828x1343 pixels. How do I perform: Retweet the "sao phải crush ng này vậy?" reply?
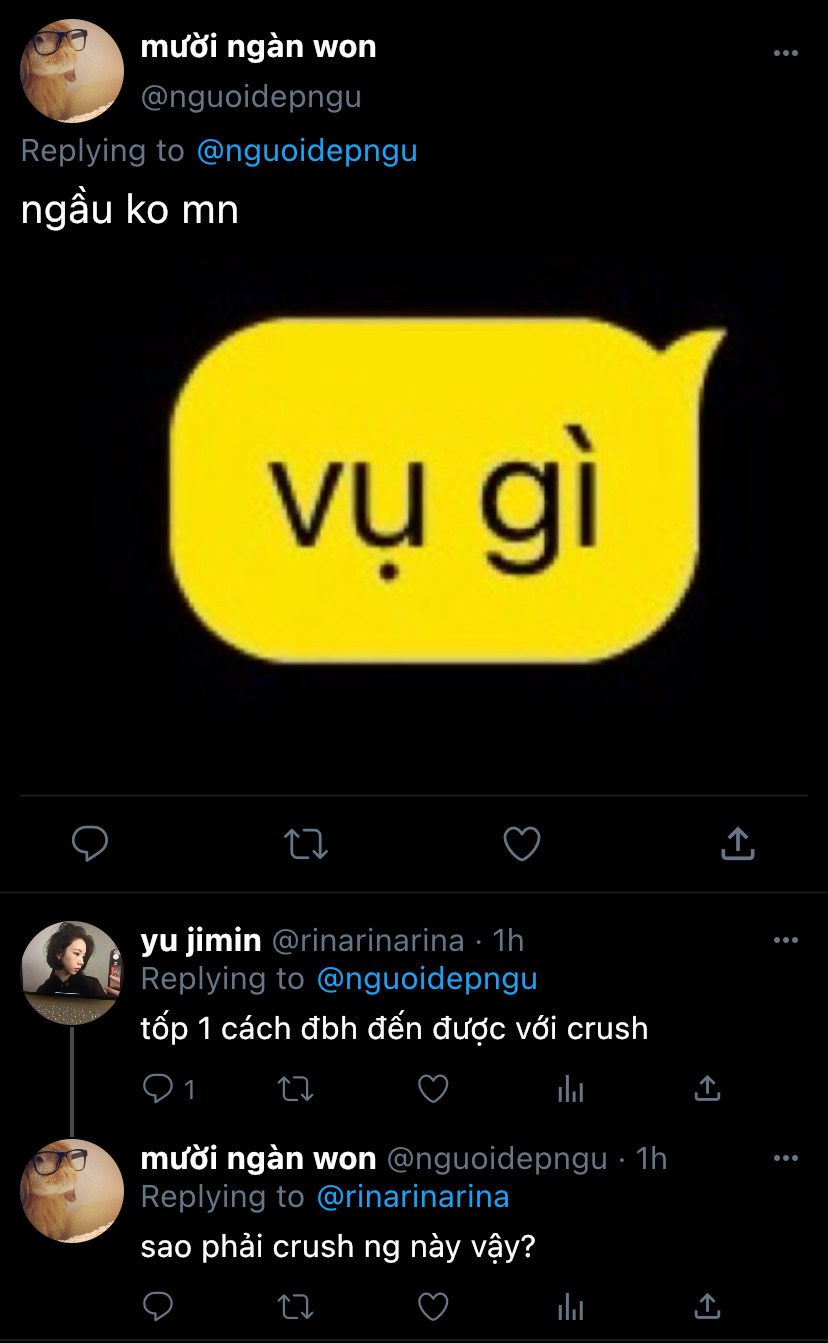pyautogui.click(x=294, y=1306)
